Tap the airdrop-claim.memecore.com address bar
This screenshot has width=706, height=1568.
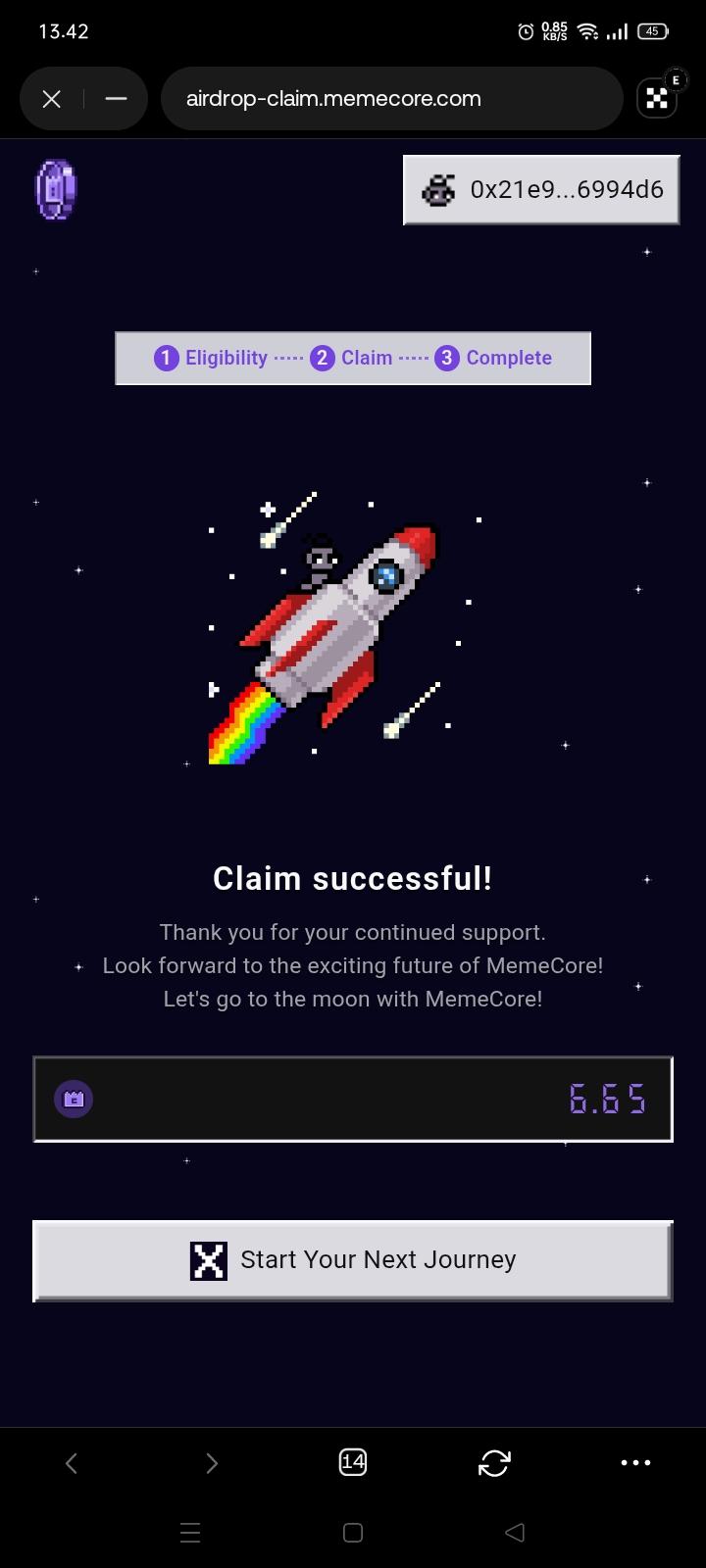point(390,99)
